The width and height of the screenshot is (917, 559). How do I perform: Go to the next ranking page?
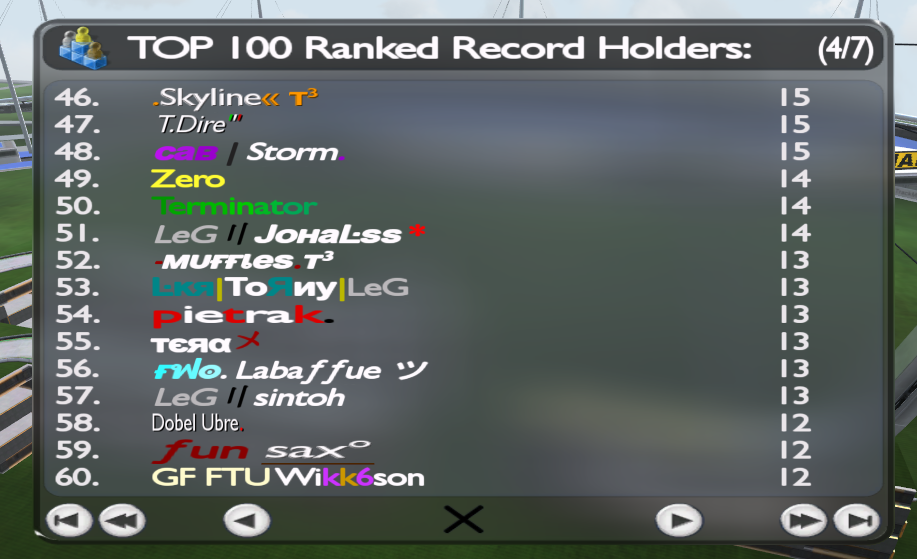(679, 520)
